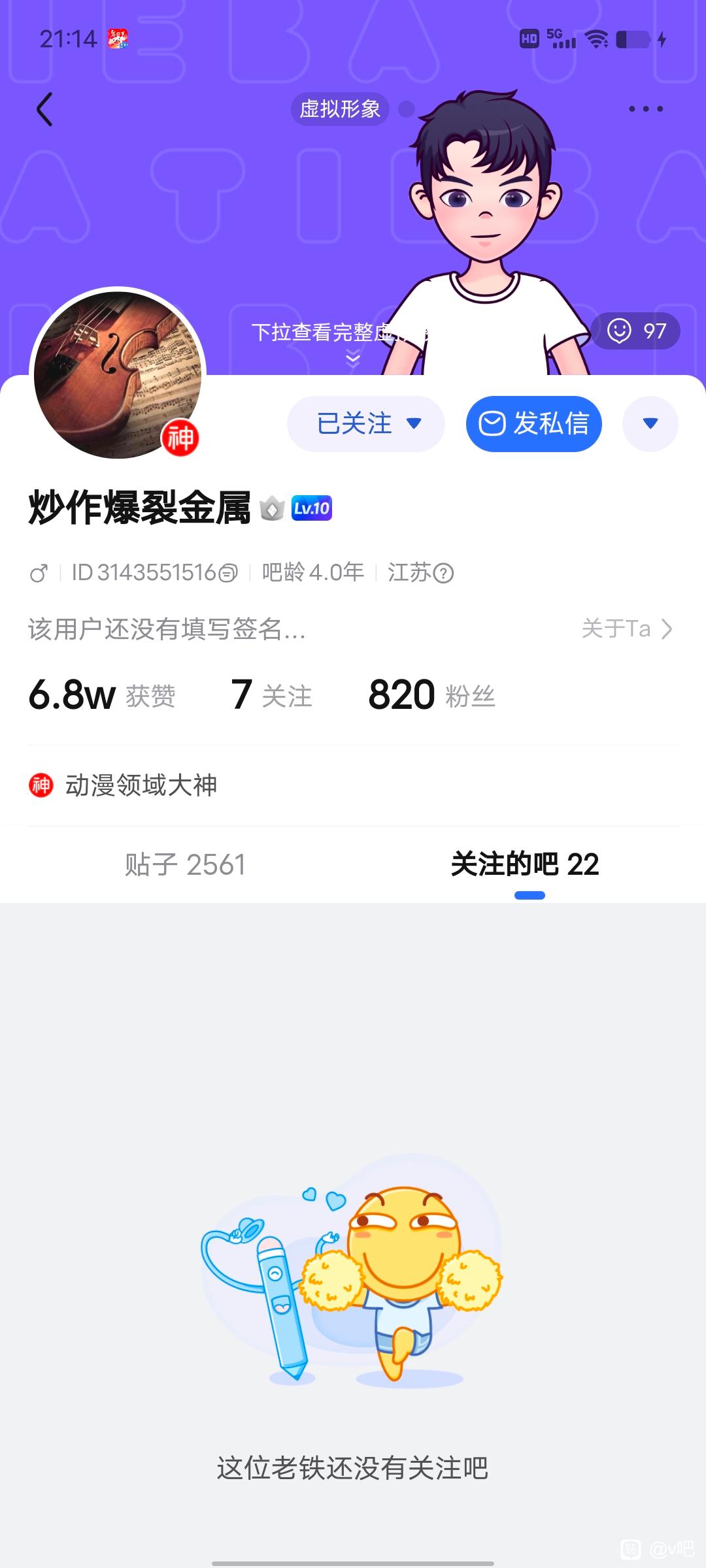Switch to the 贴子 2561 tab

coord(185,865)
